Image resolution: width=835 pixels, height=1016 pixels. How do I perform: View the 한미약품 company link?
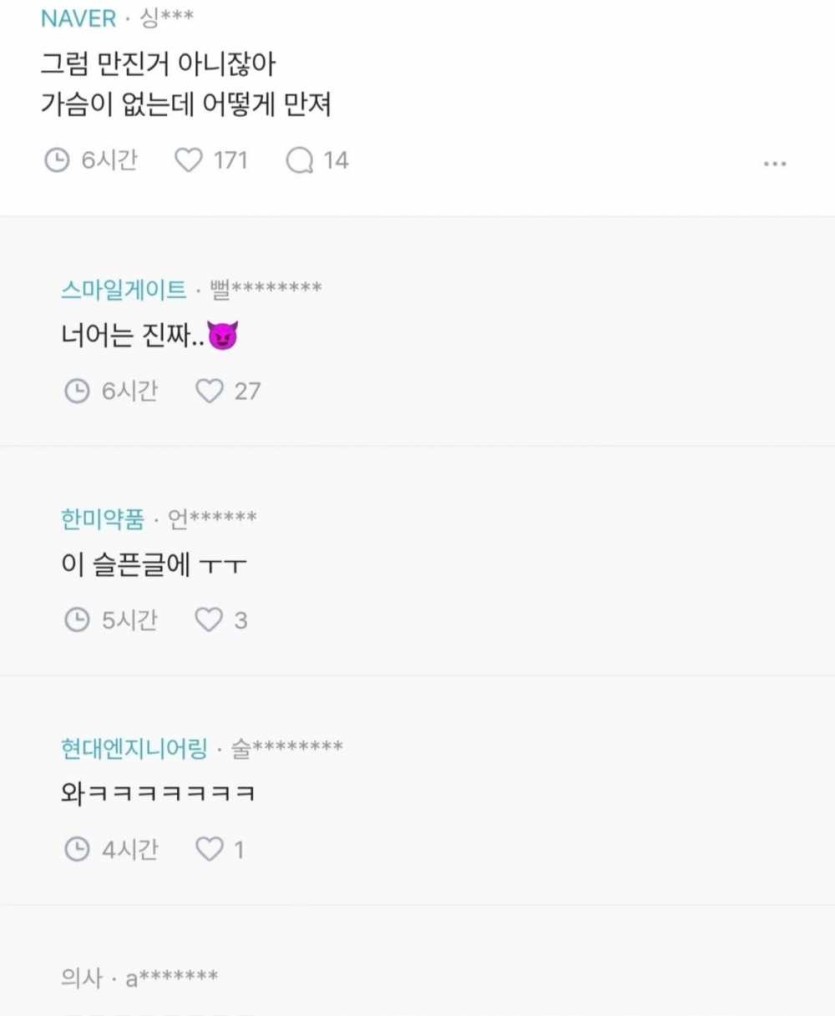(x=102, y=518)
